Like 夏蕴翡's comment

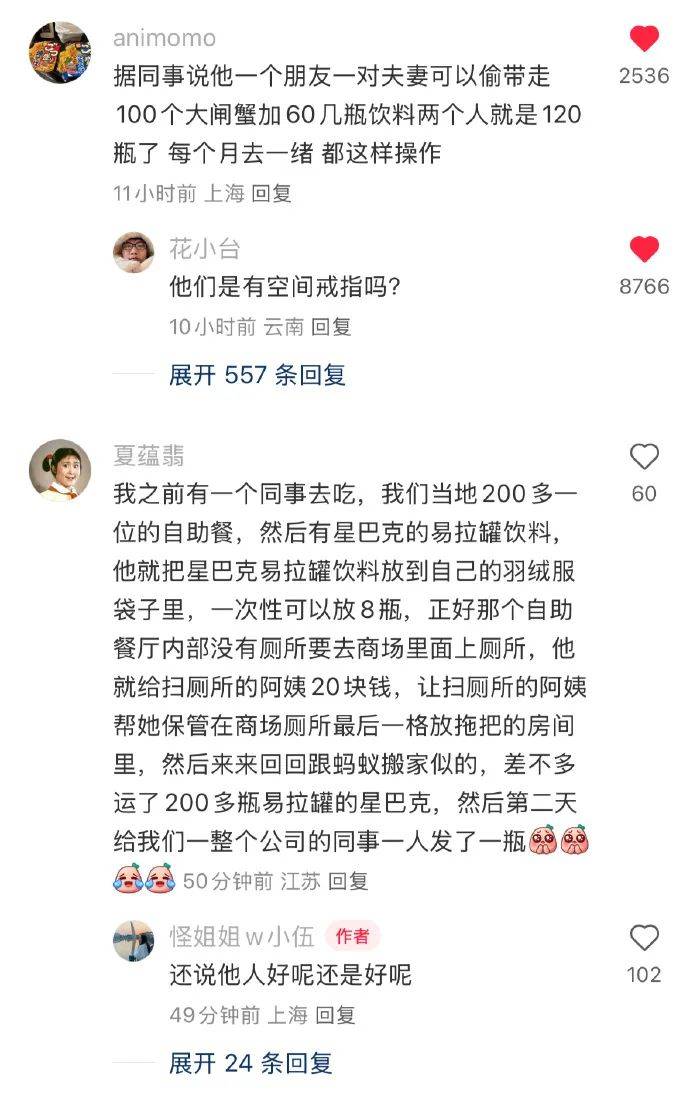tap(644, 458)
